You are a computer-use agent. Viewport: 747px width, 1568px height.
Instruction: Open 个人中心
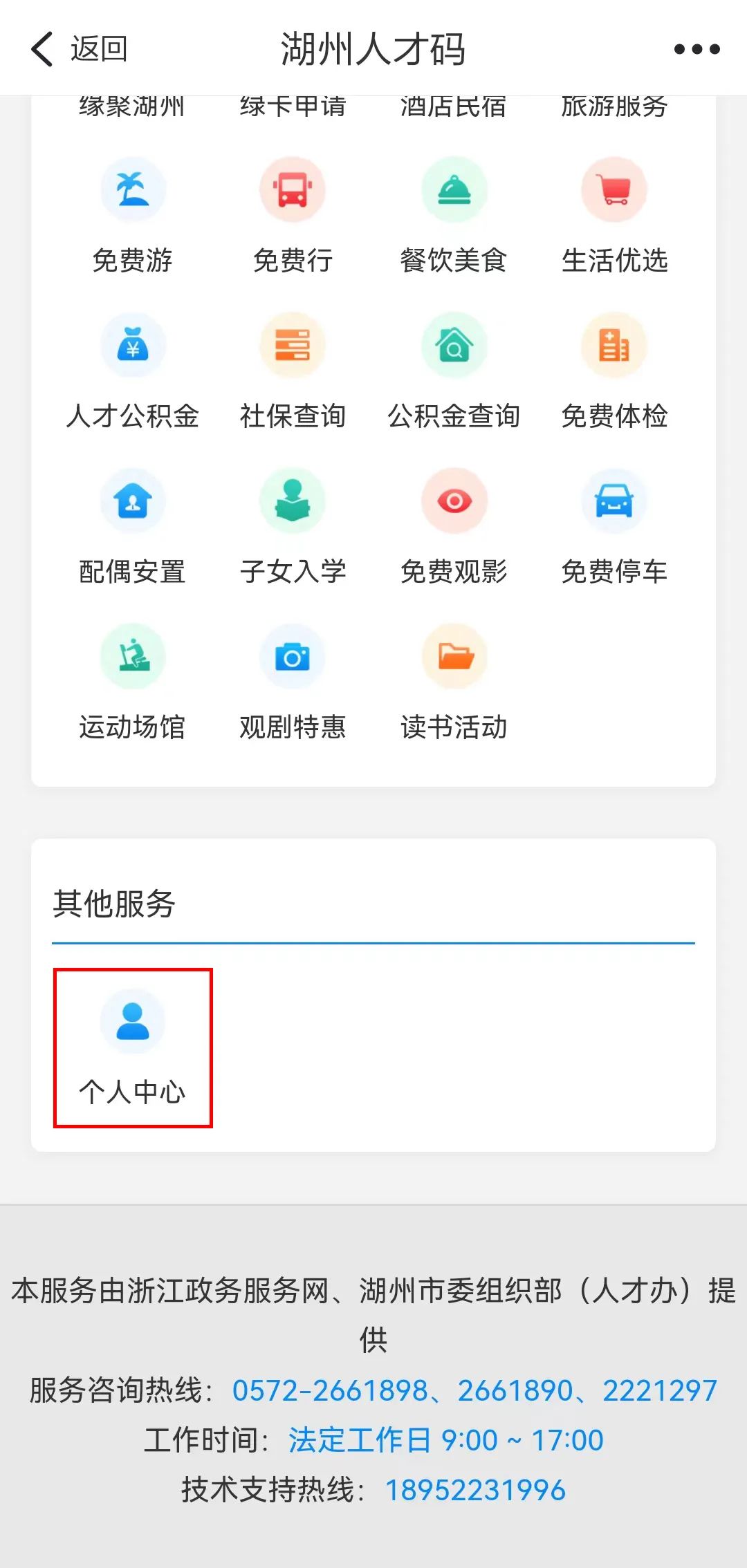coord(133,1048)
